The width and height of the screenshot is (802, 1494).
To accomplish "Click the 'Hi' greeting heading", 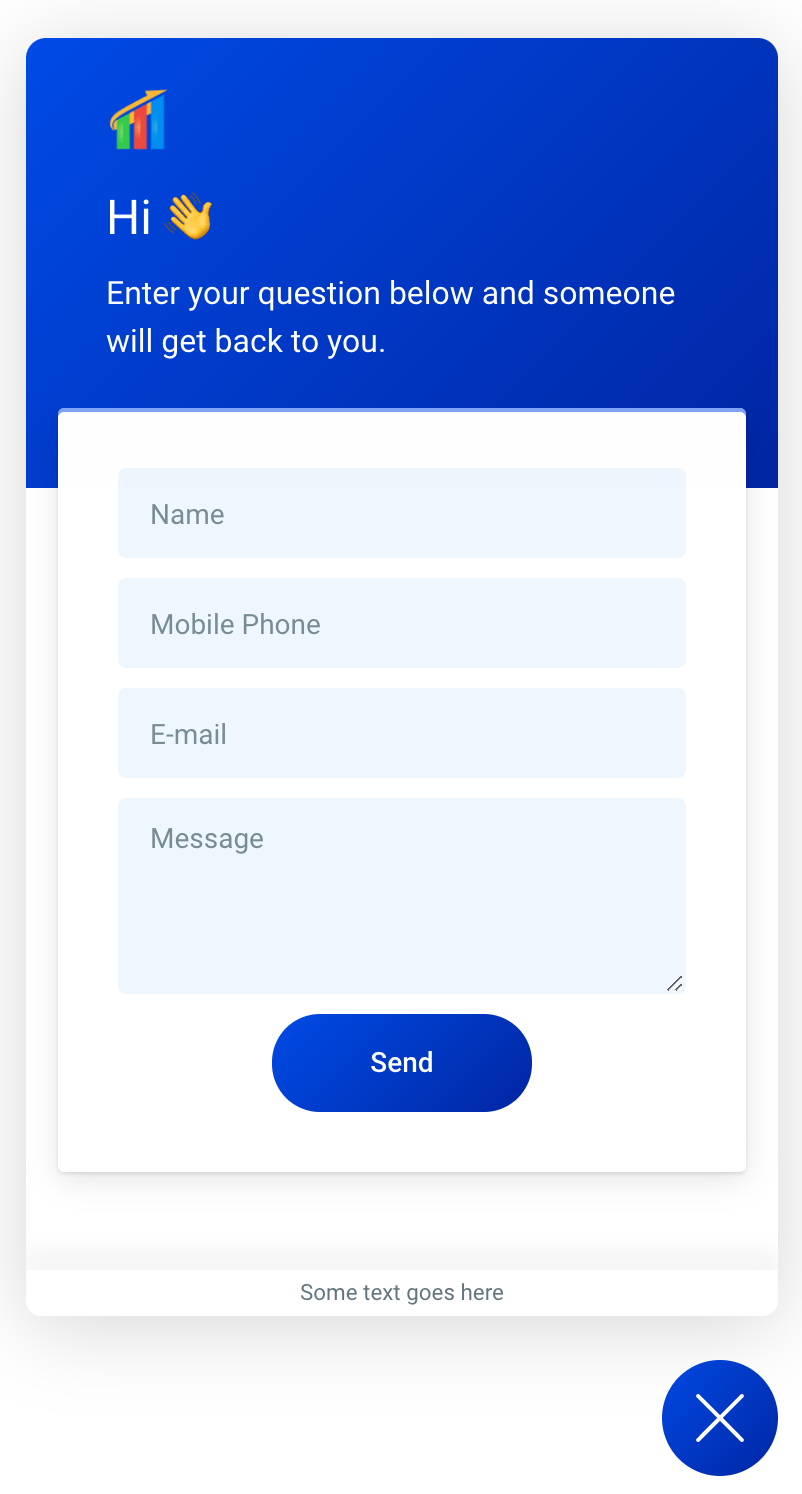I will [128, 216].
